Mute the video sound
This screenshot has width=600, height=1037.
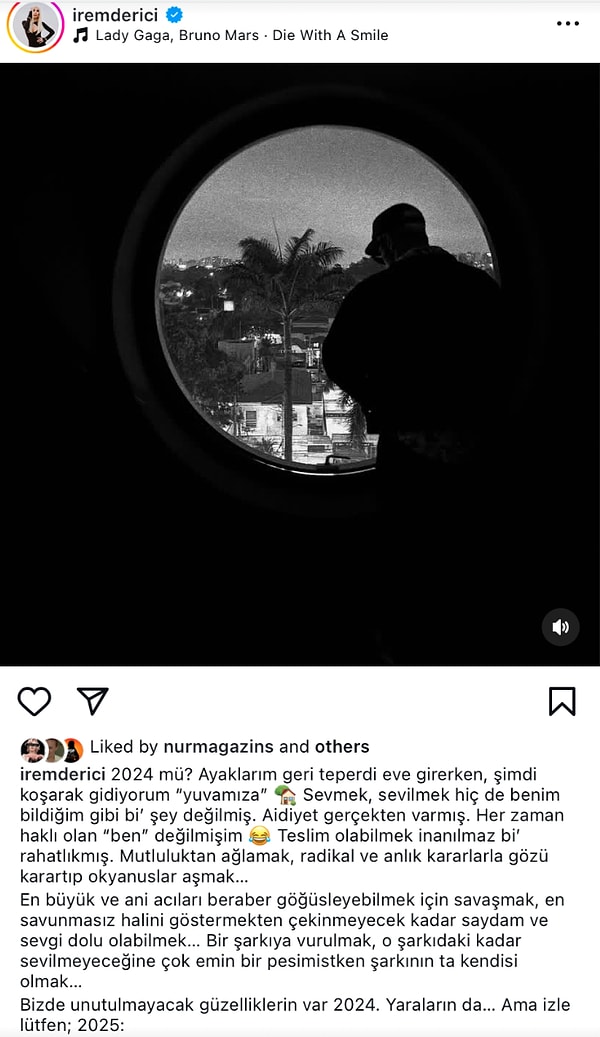[x=560, y=627]
